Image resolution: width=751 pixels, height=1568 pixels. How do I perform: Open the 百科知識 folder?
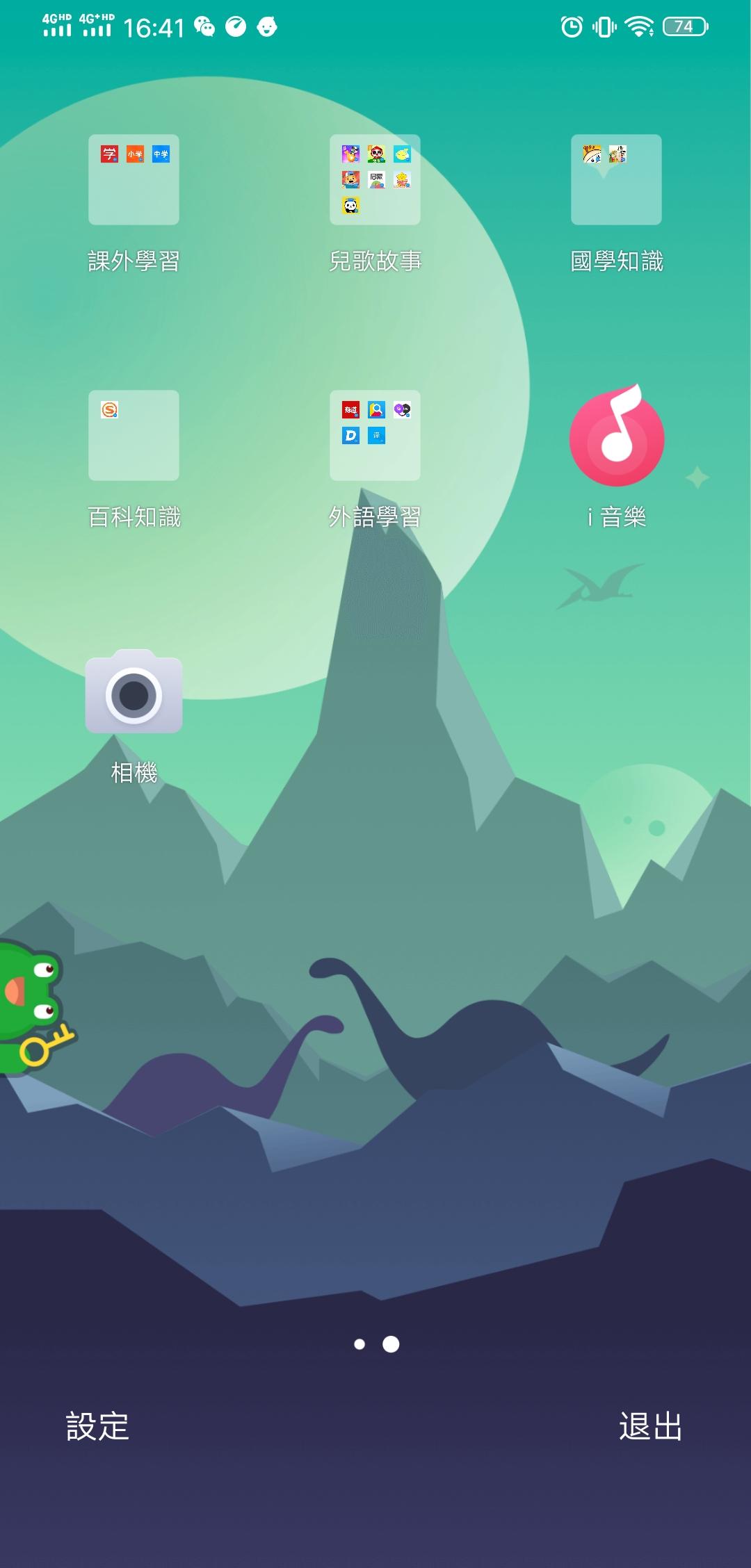point(134,436)
